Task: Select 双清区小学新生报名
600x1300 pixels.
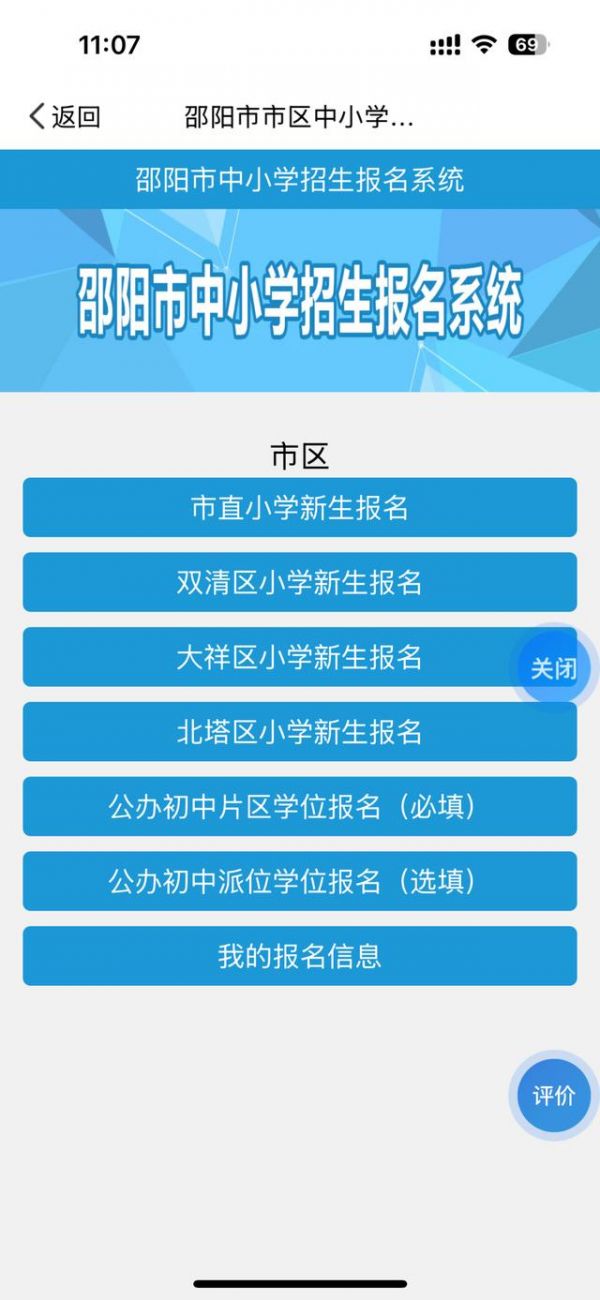Action: tap(299, 582)
